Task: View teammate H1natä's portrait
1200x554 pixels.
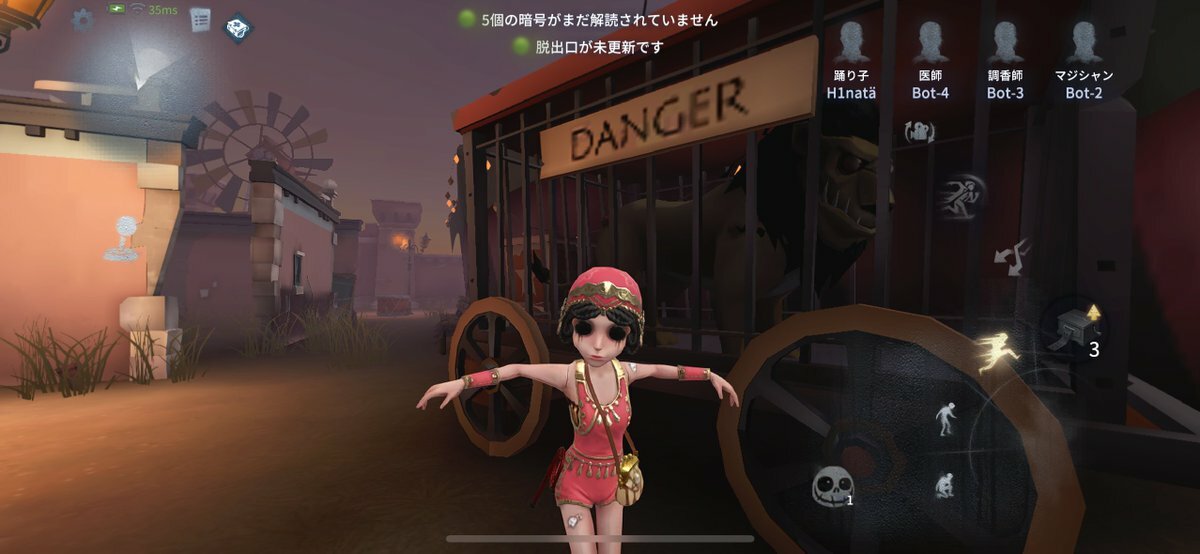Action: [x=851, y=43]
